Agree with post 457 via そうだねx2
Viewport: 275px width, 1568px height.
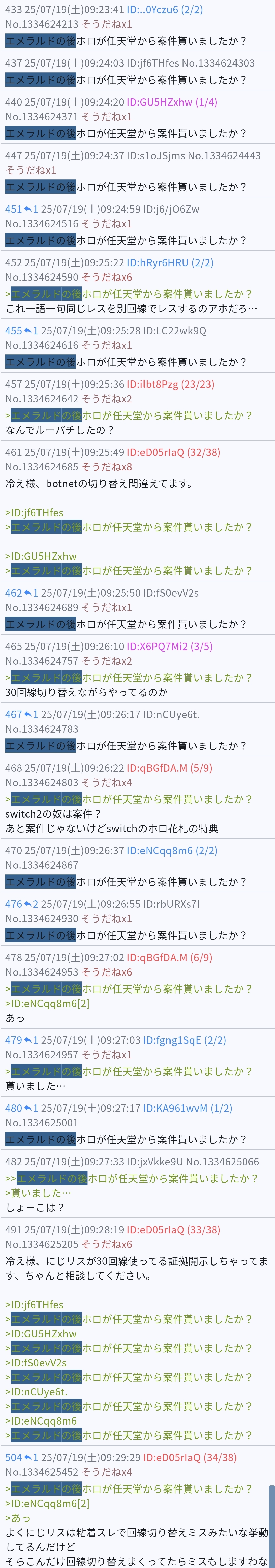(x=107, y=399)
